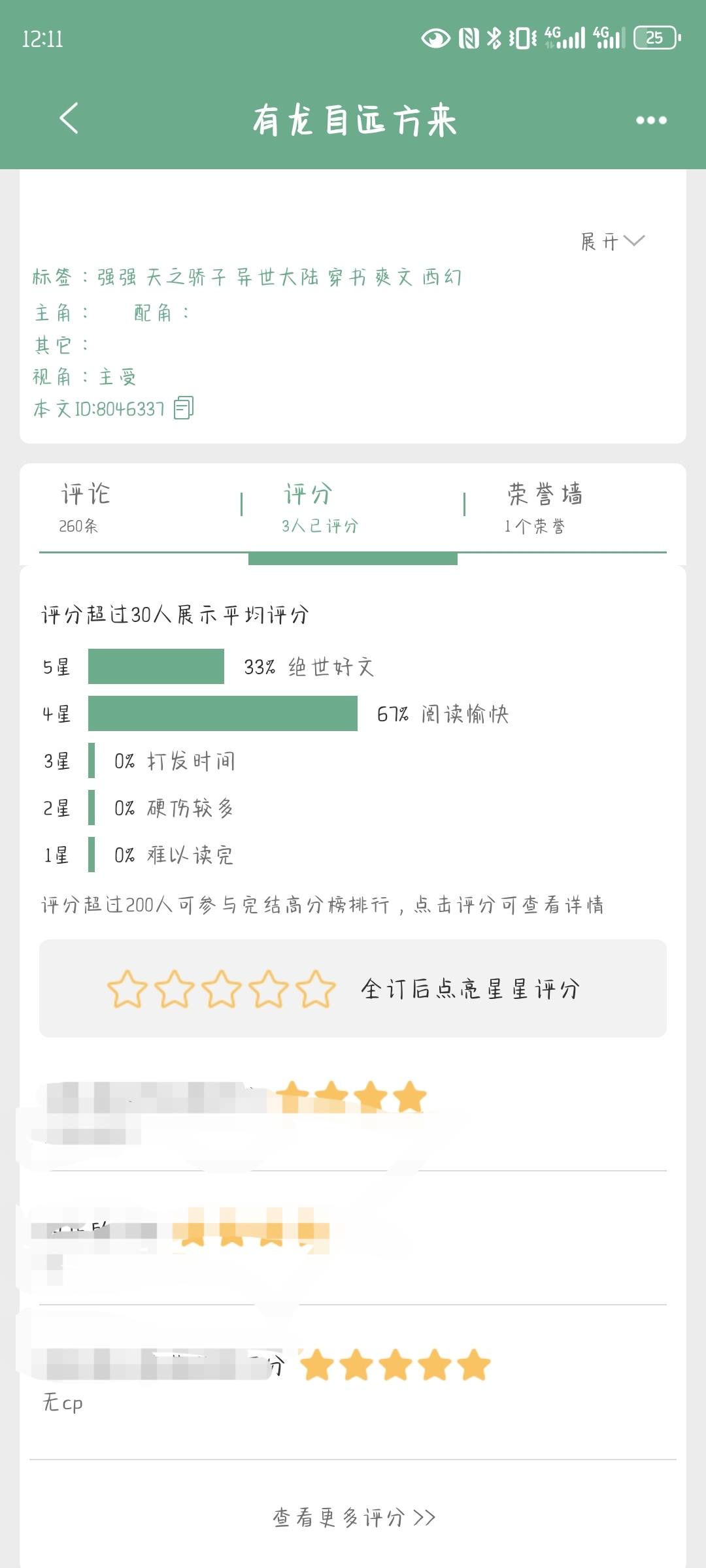Go back using the header arrow
The image size is (706, 1568).
pyautogui.click(x=69, y=118)
